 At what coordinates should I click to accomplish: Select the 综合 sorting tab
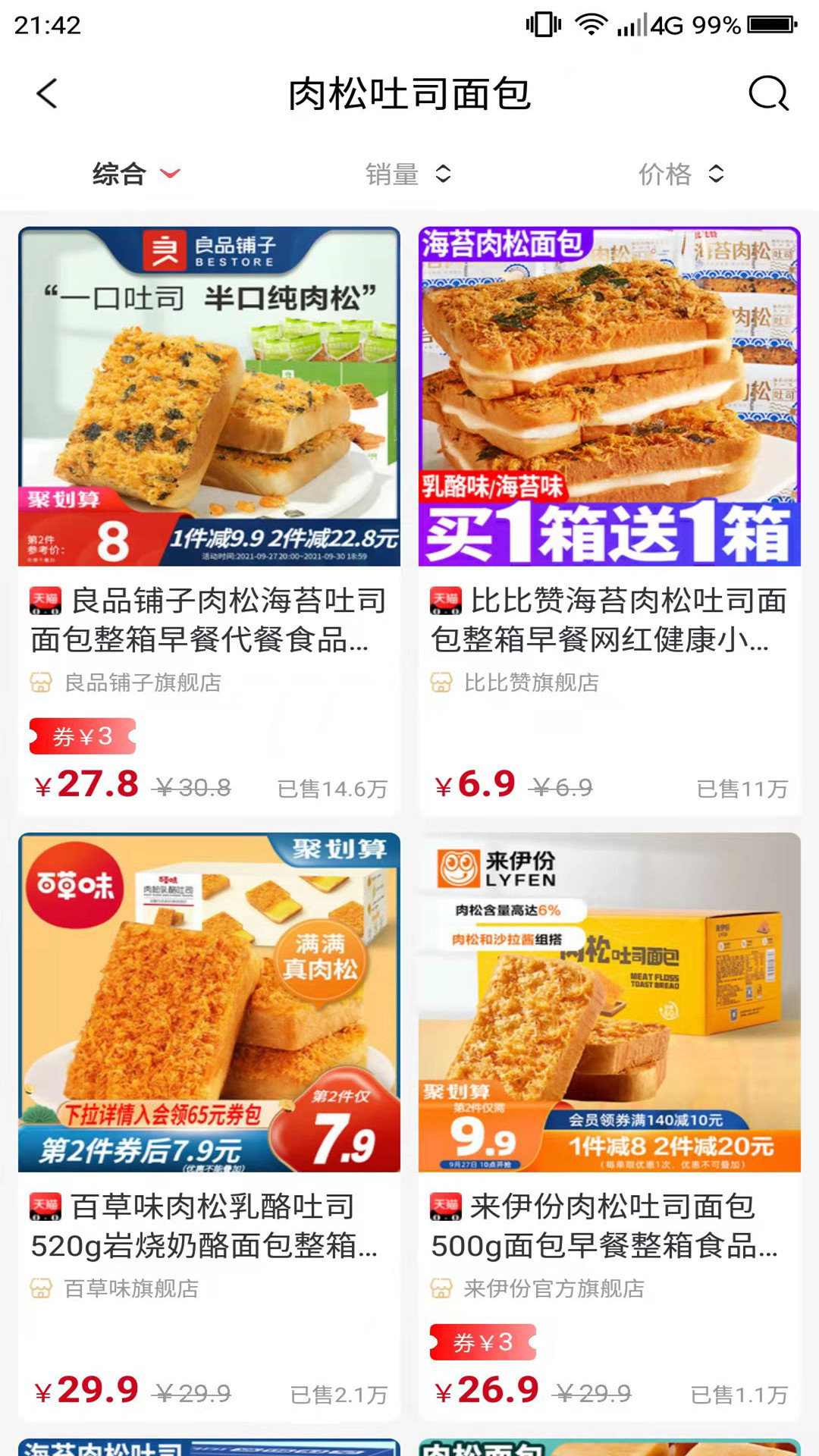(118, 174)
